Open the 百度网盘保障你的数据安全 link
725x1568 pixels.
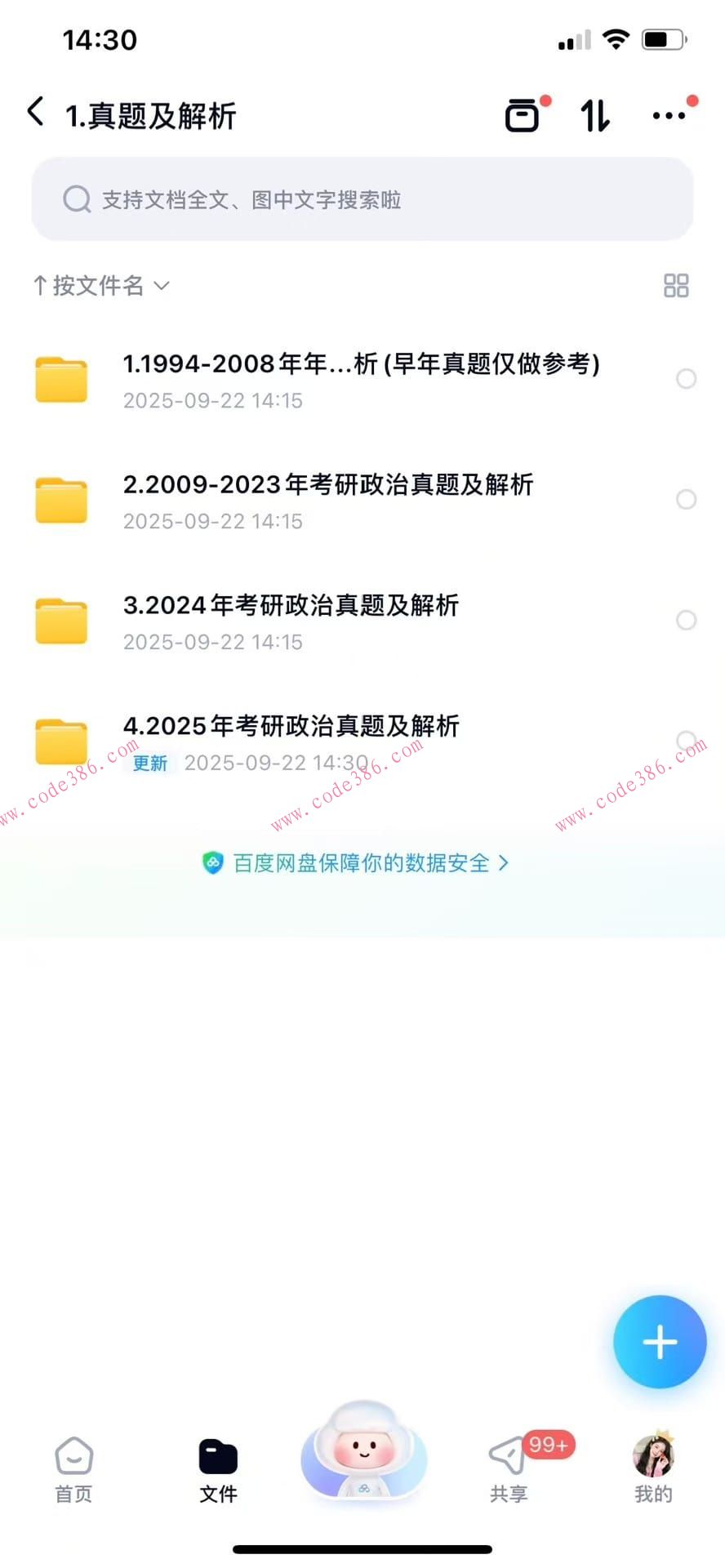359,862
